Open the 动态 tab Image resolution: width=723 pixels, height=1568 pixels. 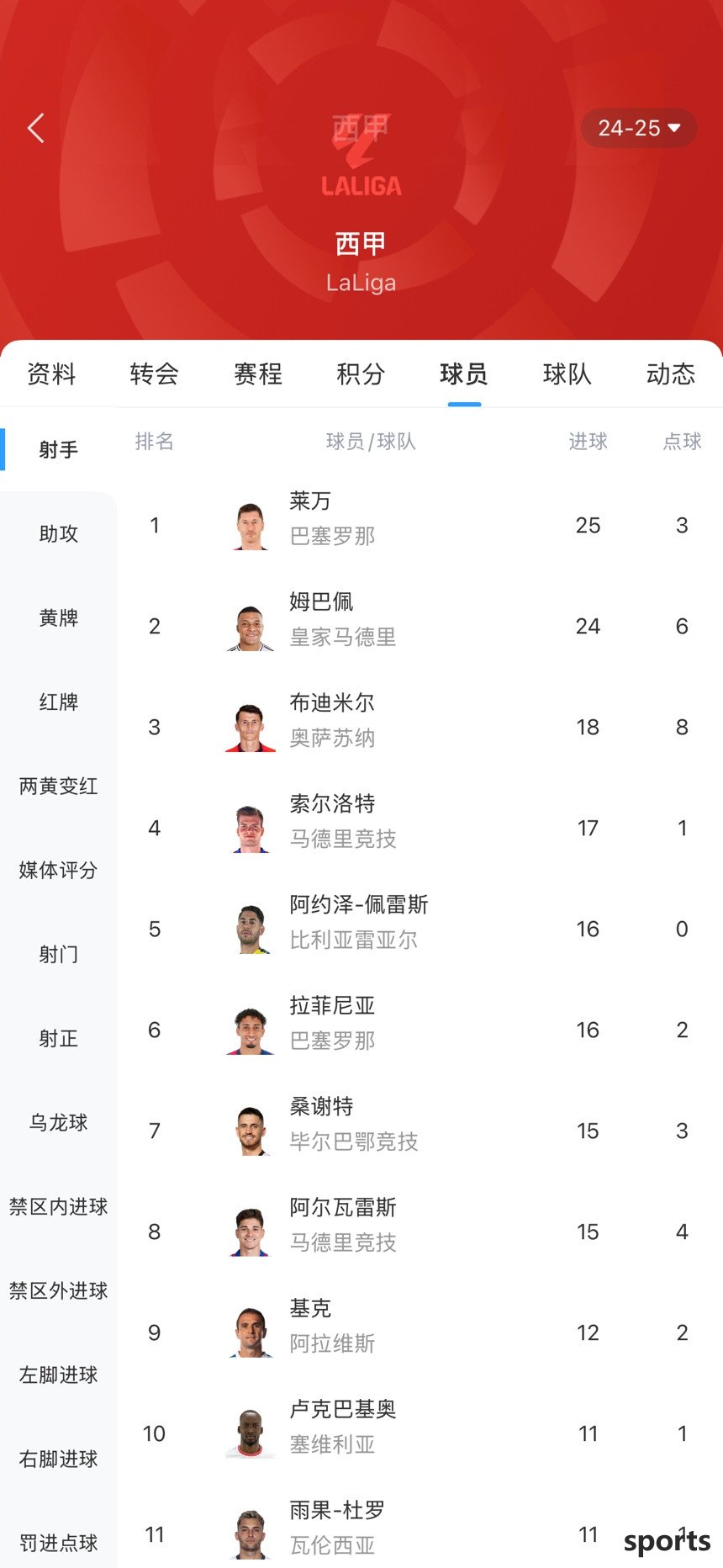point(671,373)
